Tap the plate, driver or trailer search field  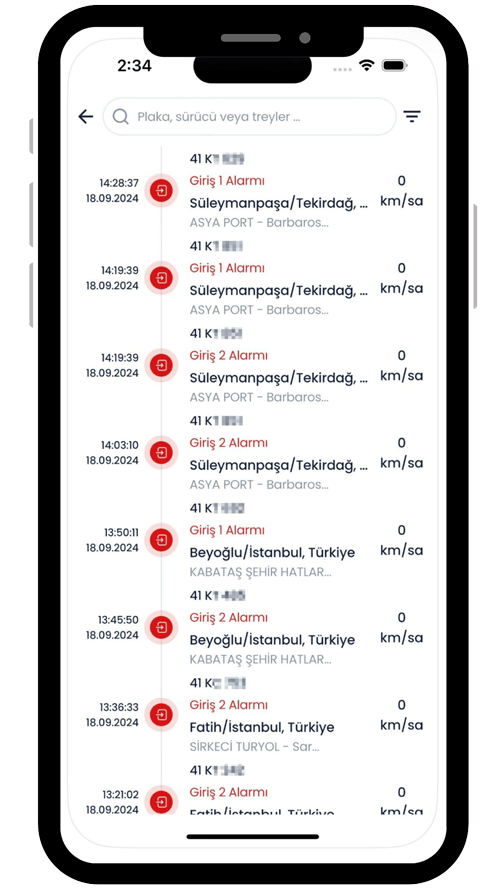point(249,117)
